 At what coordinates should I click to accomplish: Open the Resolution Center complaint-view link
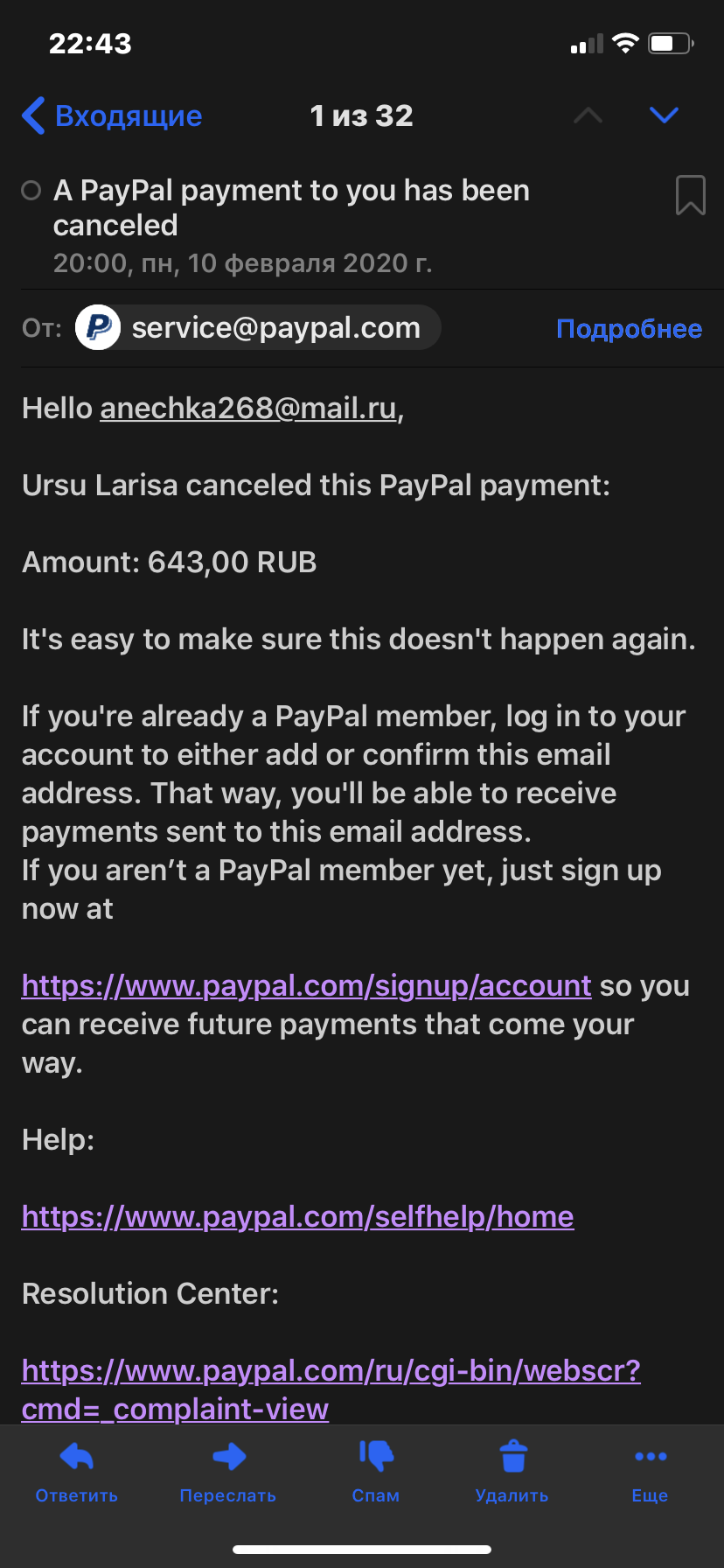[x=331, y=1389]
